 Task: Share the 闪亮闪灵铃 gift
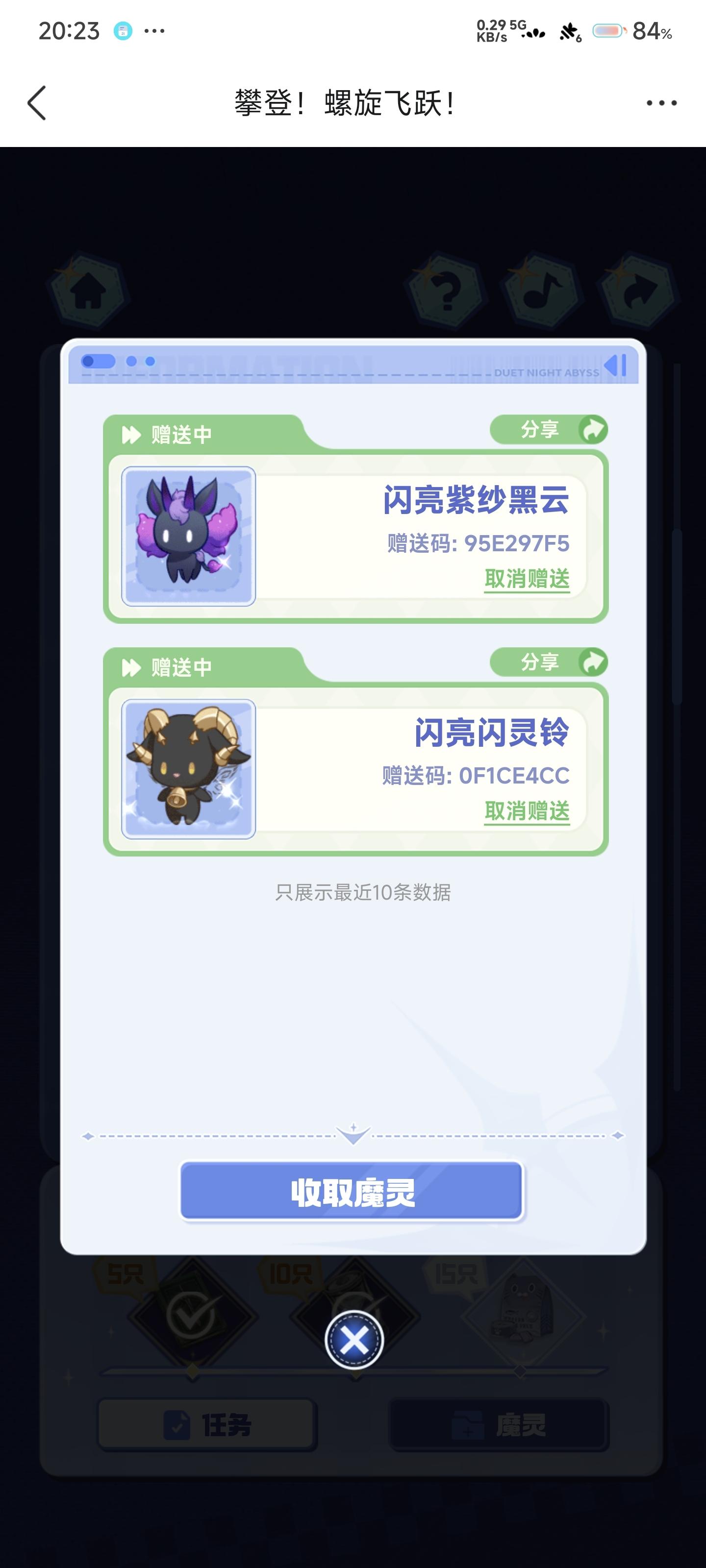click(x=548, y=662)
